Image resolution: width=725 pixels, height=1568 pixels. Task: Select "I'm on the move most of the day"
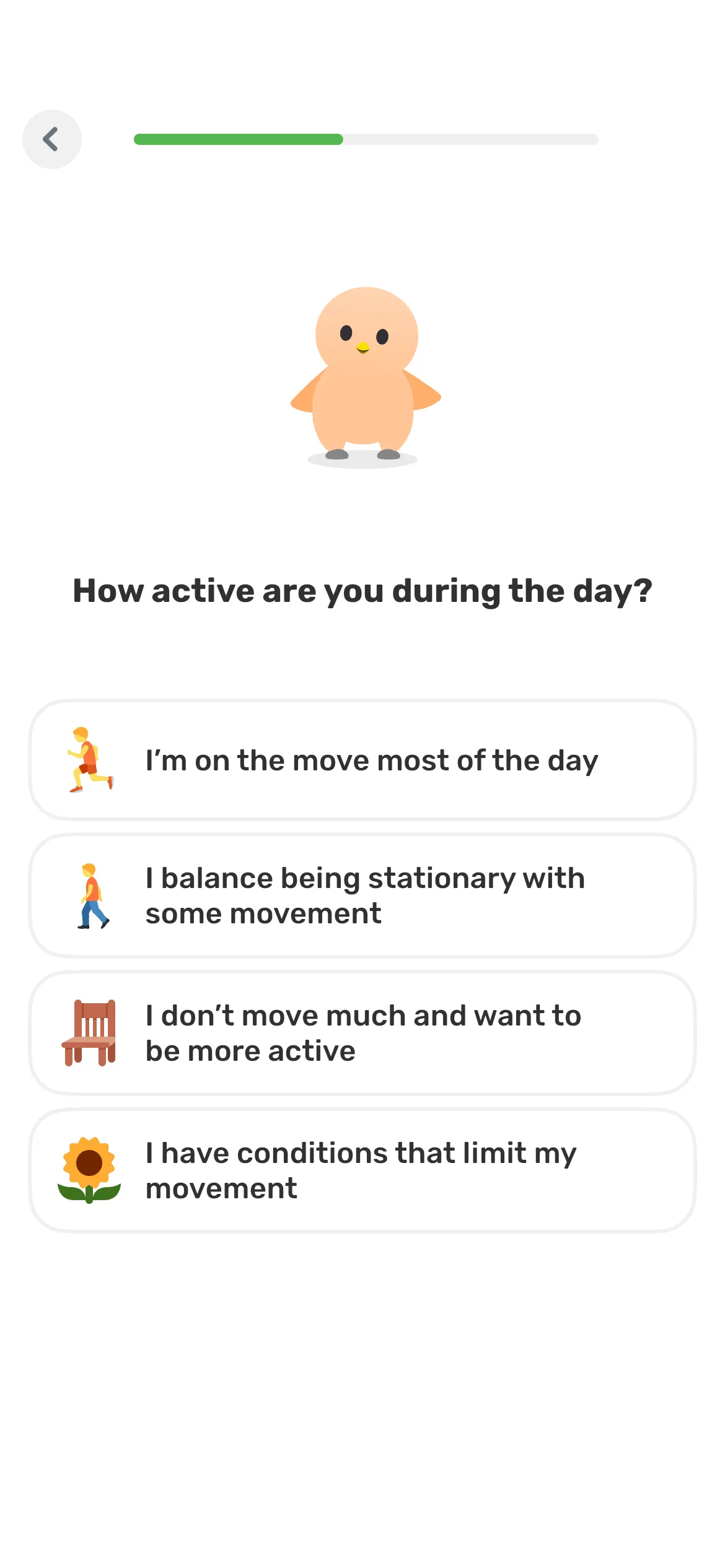362,760
